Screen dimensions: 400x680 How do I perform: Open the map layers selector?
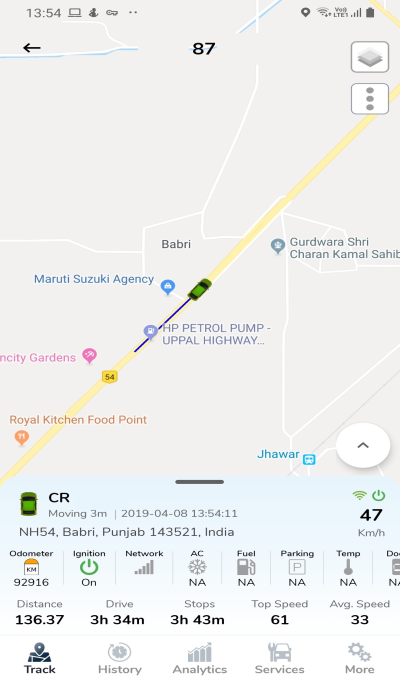370,57
